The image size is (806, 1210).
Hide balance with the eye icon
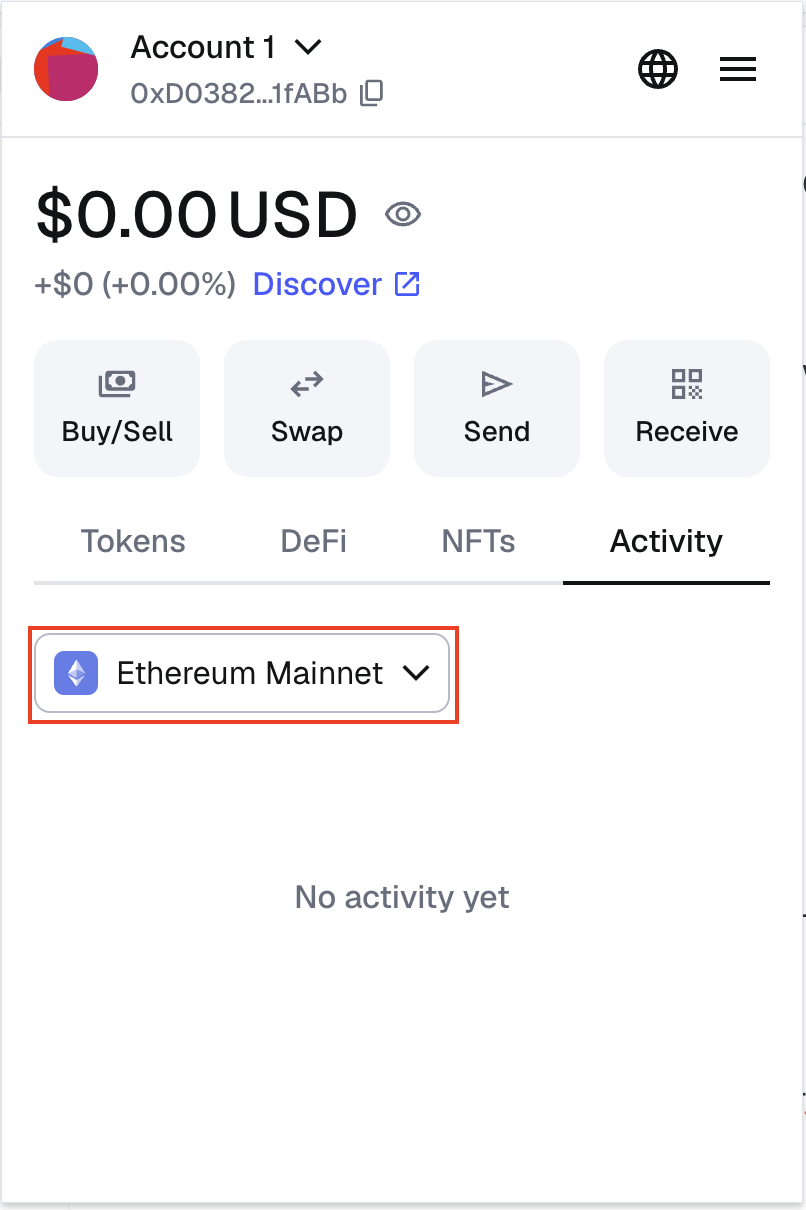coord(403,213)
